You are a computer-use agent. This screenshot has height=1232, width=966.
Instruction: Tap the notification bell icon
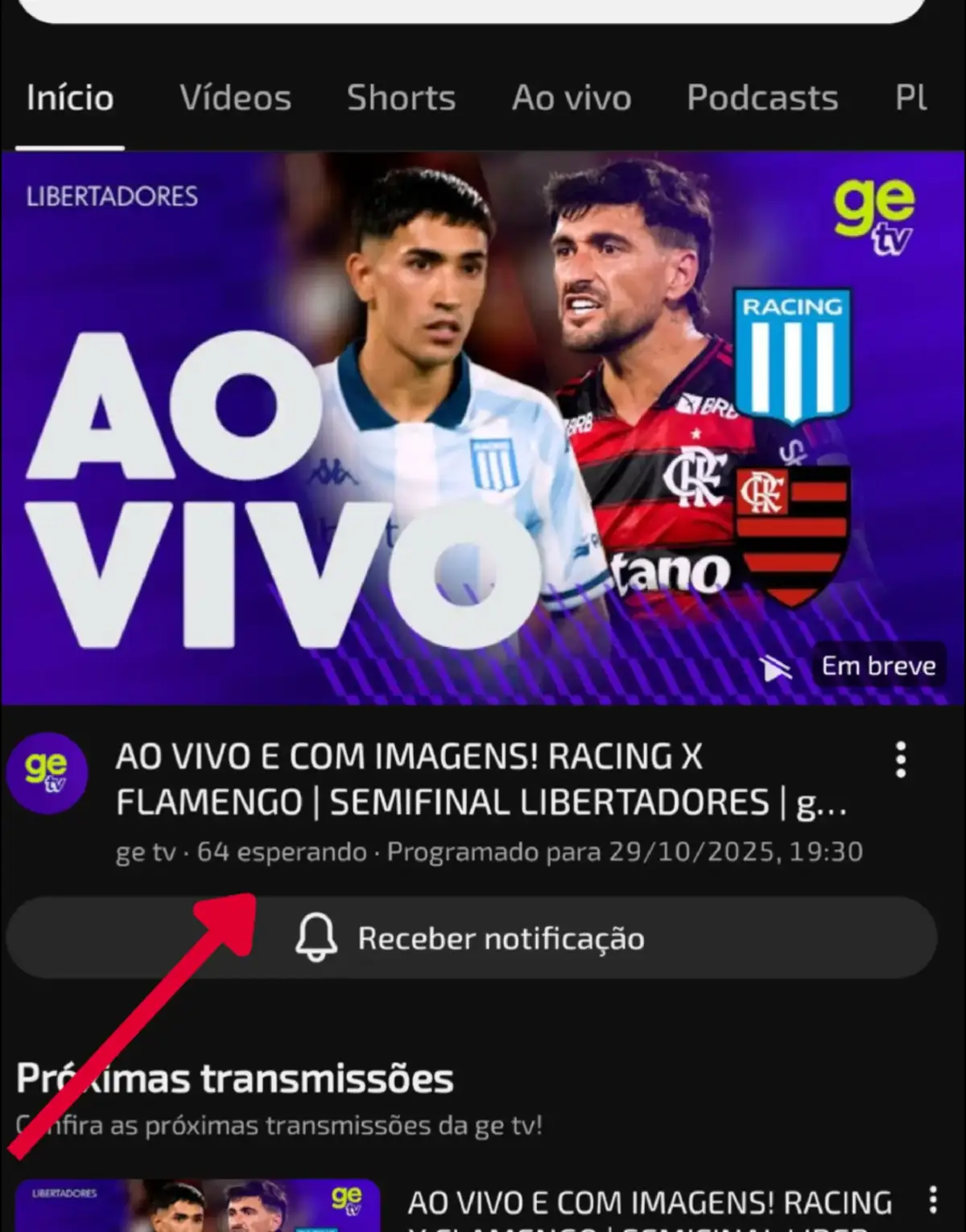(x=315, y=937)
